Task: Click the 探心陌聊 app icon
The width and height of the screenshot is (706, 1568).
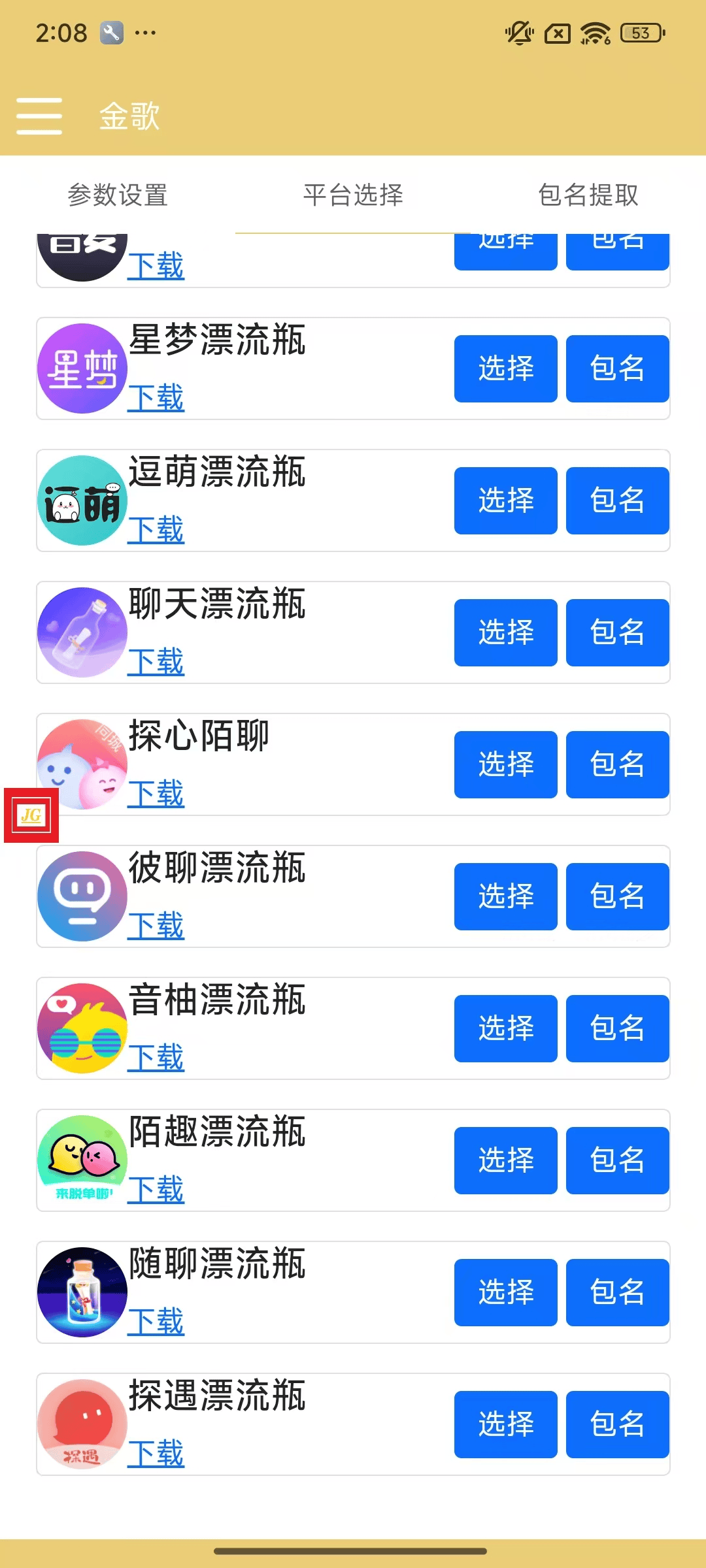Action: pyautogui.click(x=82, y=764)
